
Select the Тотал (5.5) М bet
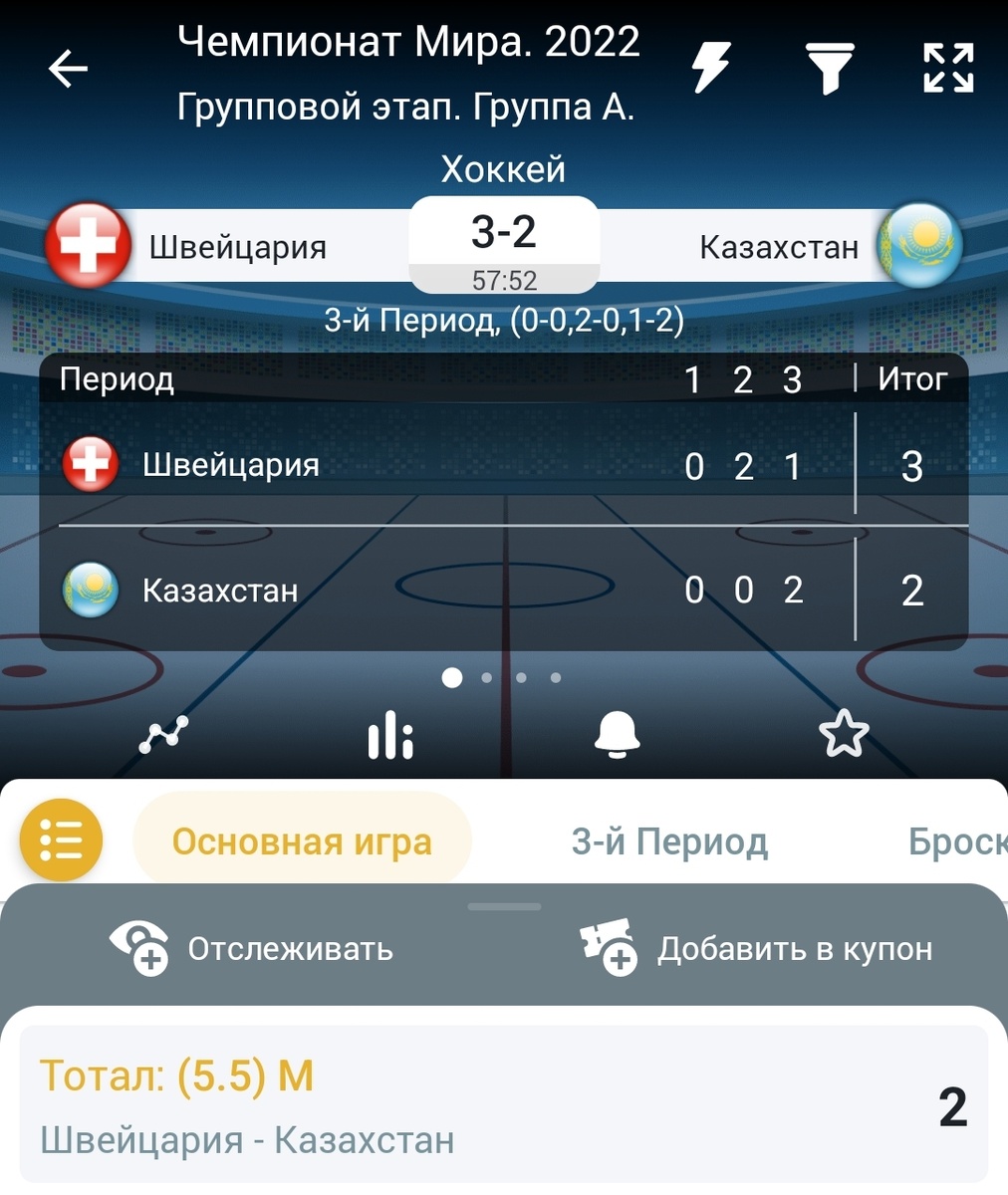coord(503,1105)
